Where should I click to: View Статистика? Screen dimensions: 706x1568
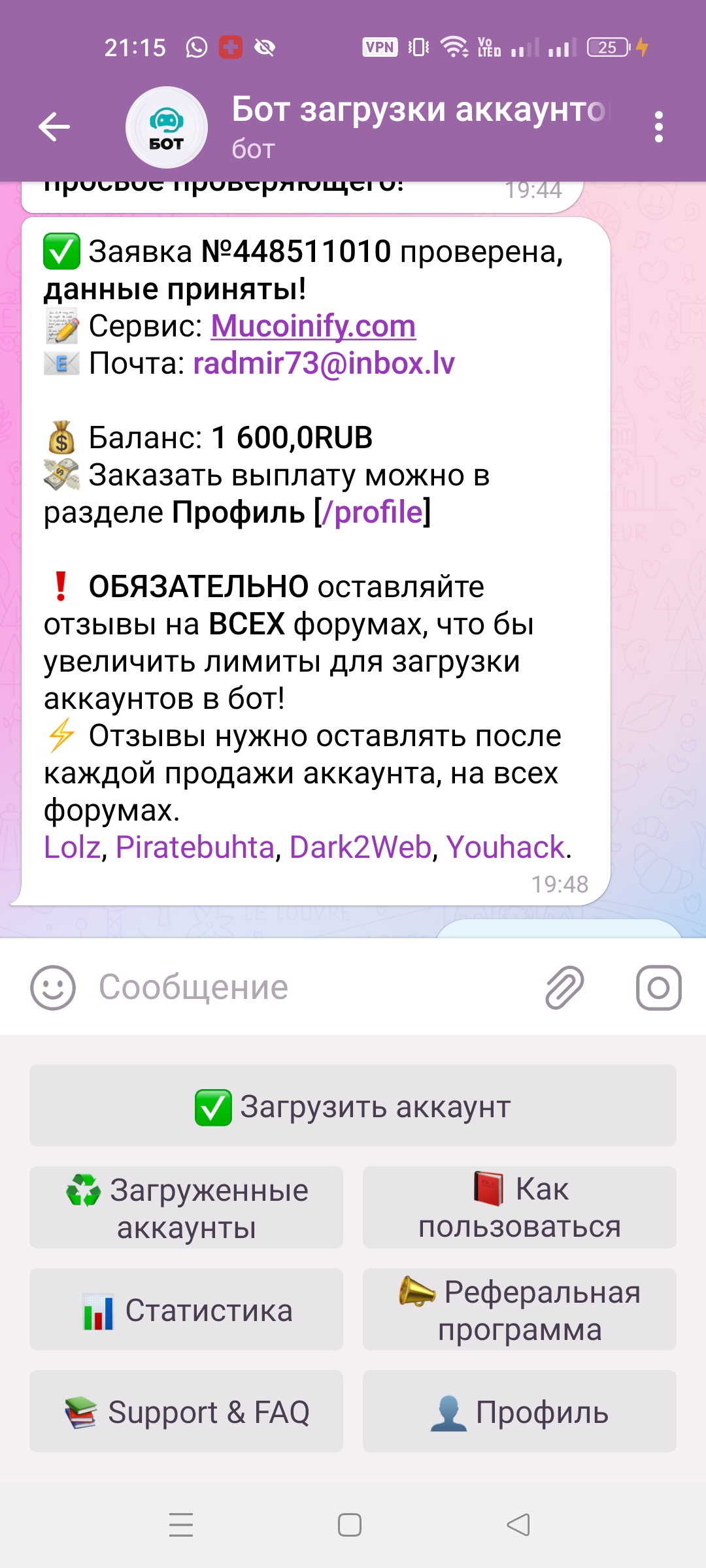point(186,1310)
